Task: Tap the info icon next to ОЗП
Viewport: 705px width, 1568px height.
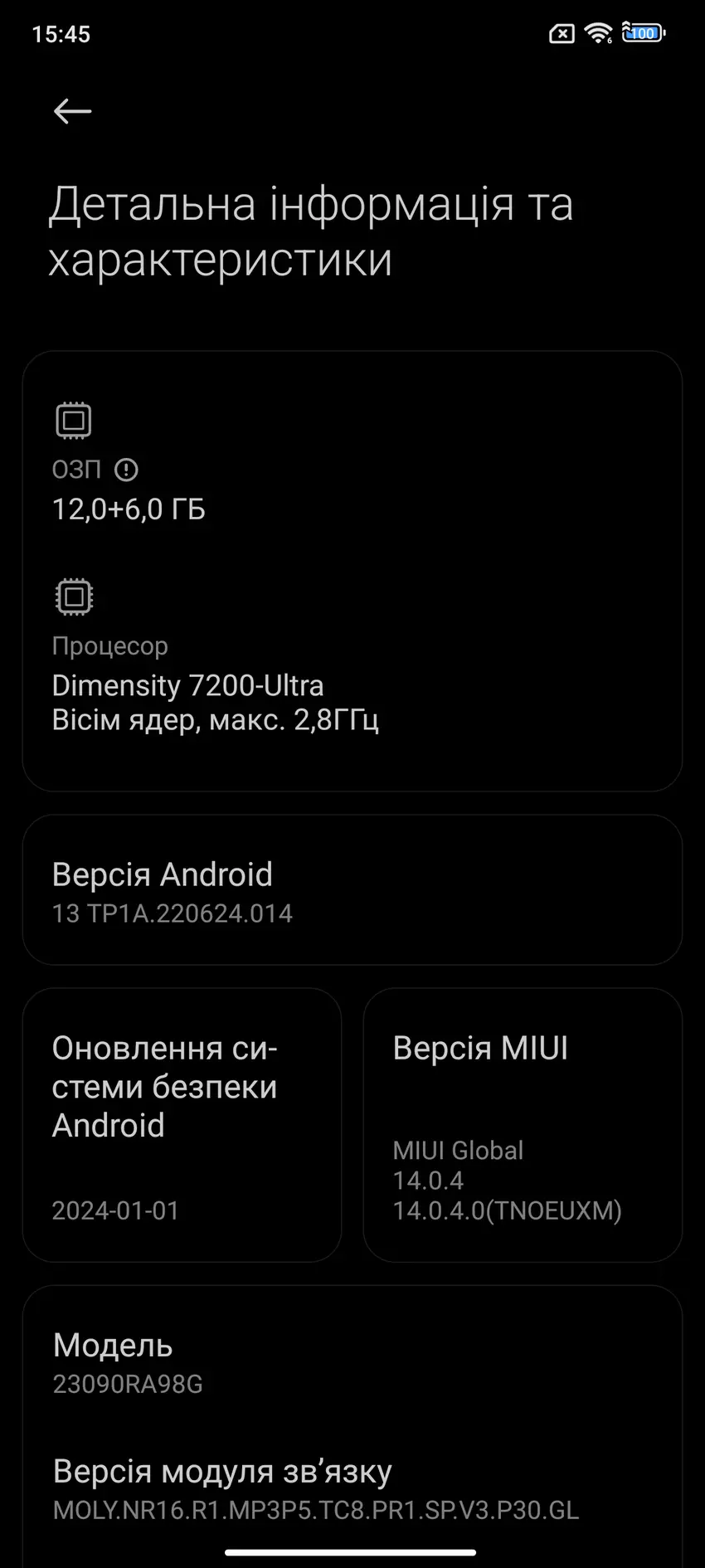Action: tap(126, 470)
